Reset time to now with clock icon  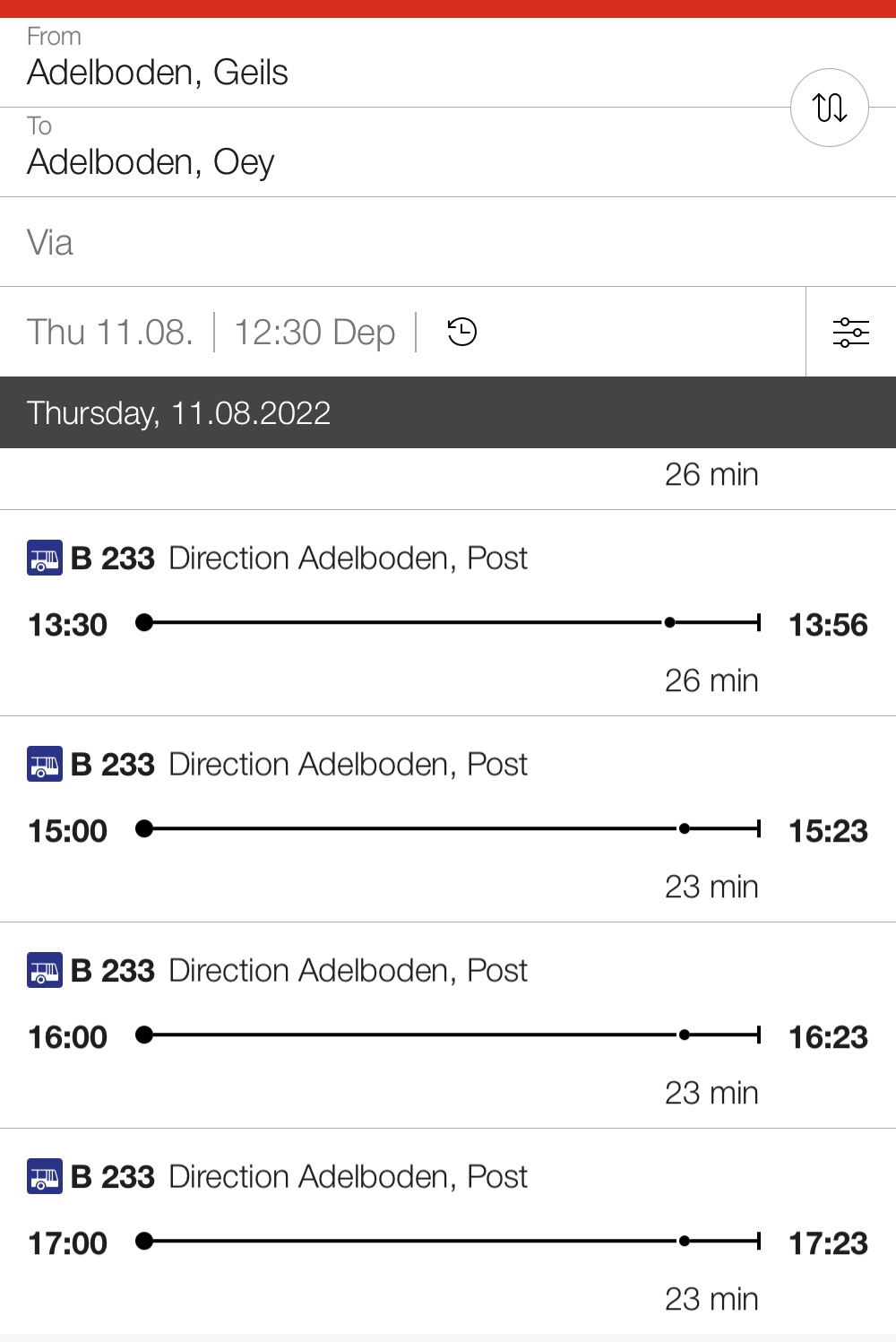(x=462, y=332)
